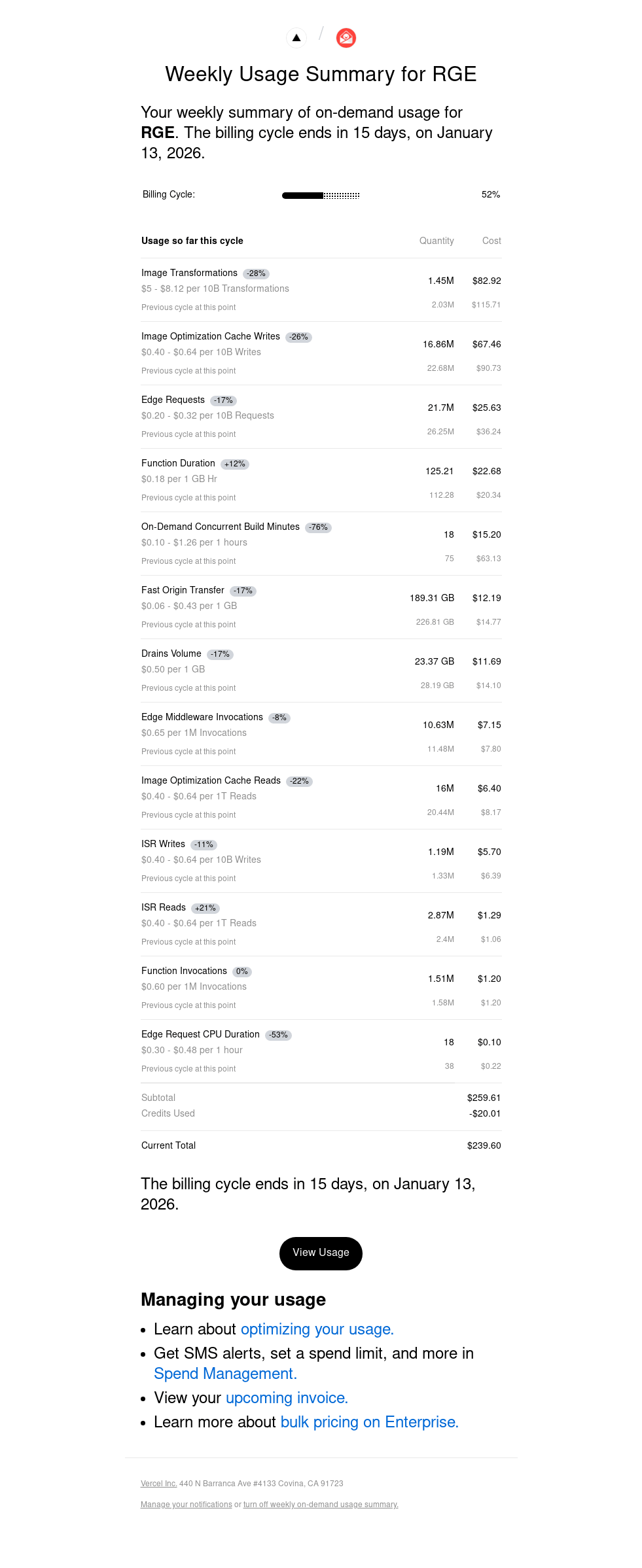Click the Vercel Inc. footer link

(159, 1484)
